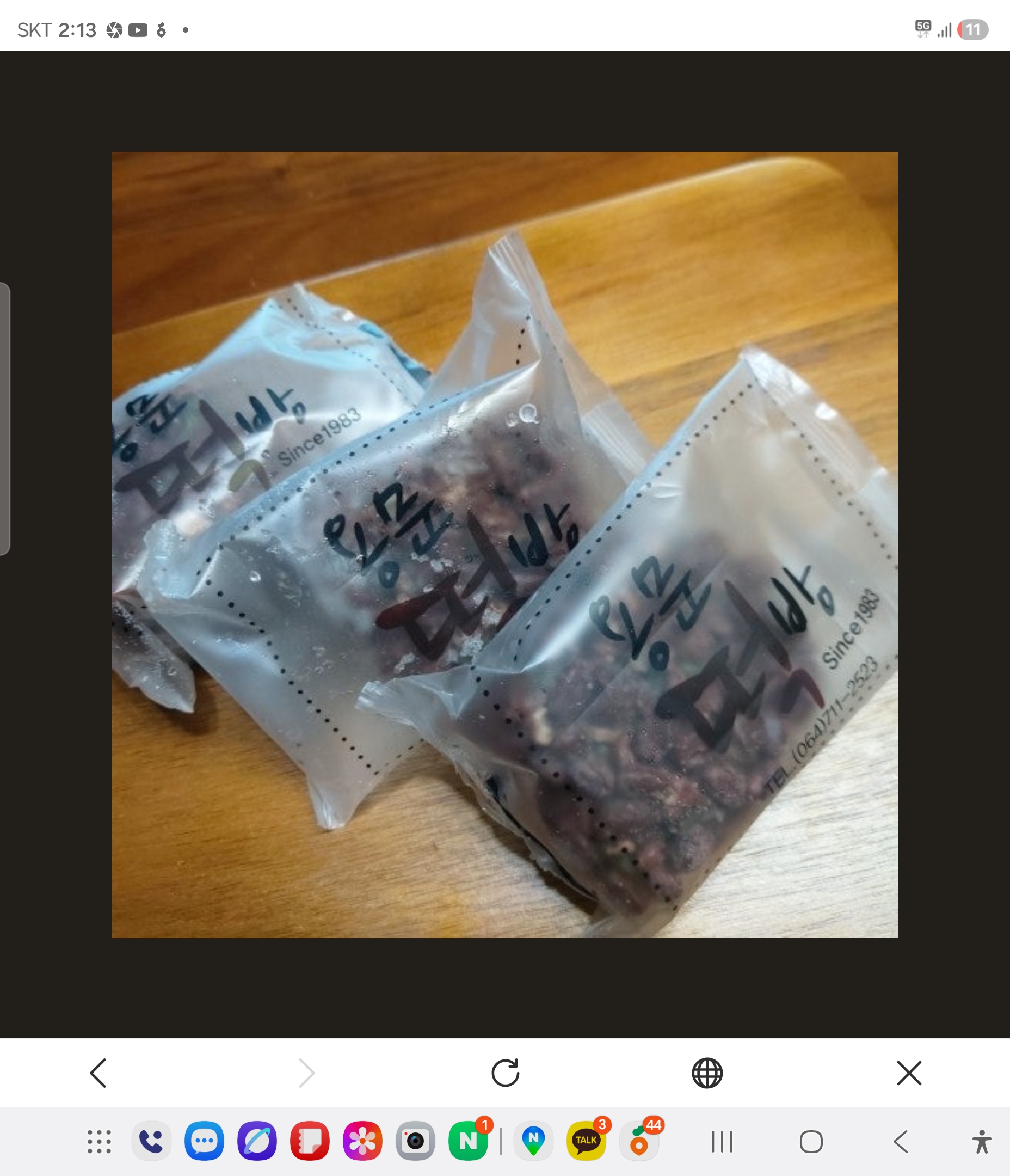Viewport: 1010px width, 1176px height.
Task: Open the Naver app with green N
Action: click(x=468, y=1141)
